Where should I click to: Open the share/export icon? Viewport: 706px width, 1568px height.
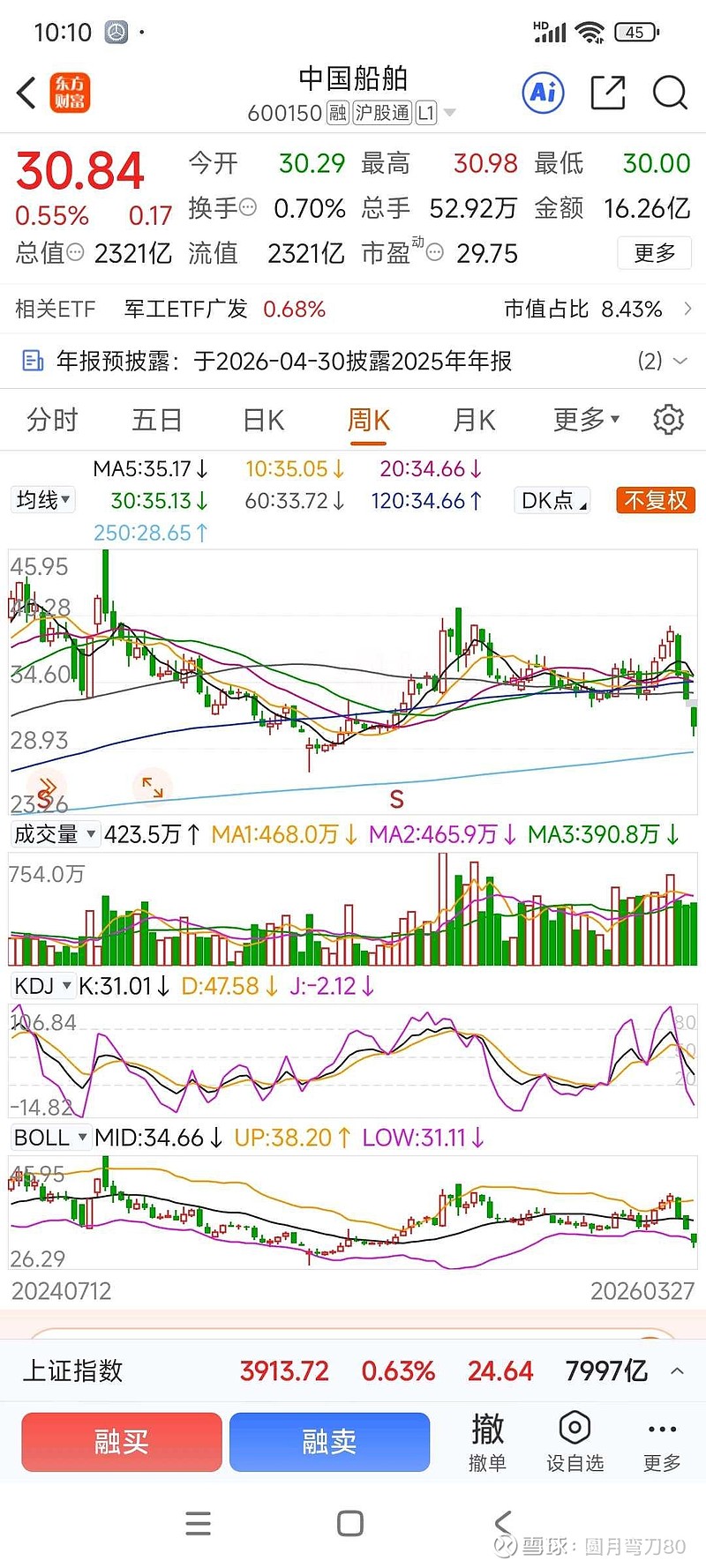pyautogui.click(x=607, y=93)
